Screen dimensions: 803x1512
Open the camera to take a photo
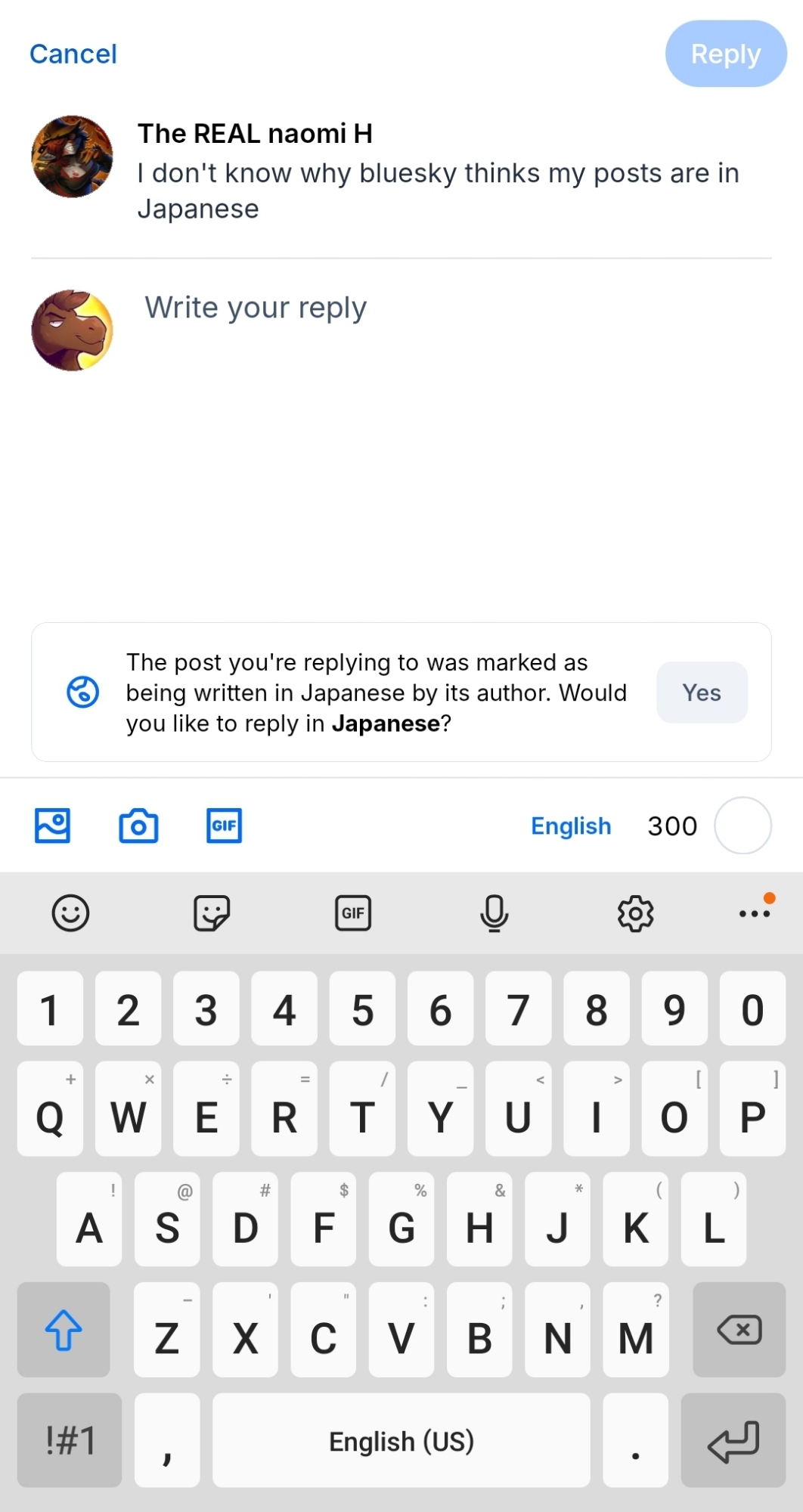pos(138,826)
